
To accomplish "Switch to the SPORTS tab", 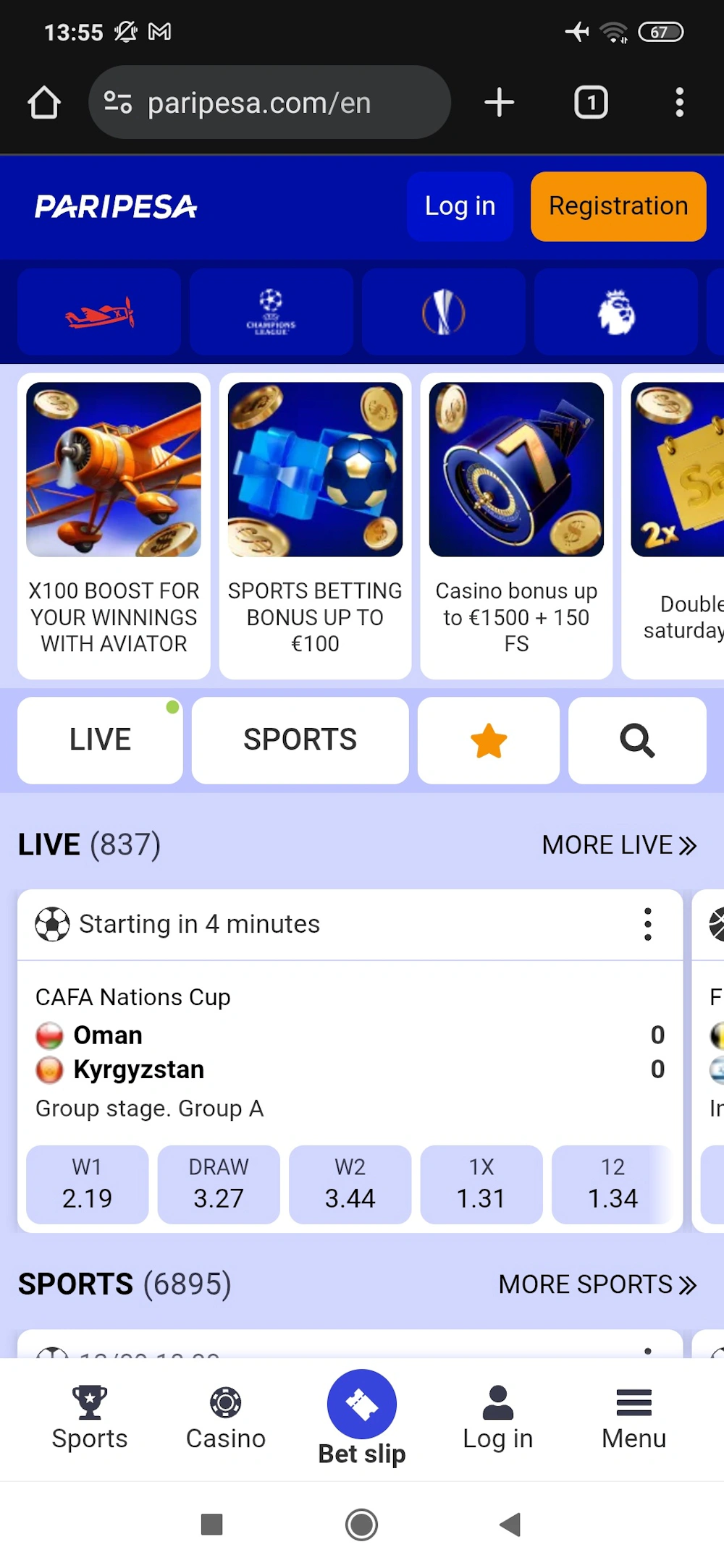I will click(300, 740).
